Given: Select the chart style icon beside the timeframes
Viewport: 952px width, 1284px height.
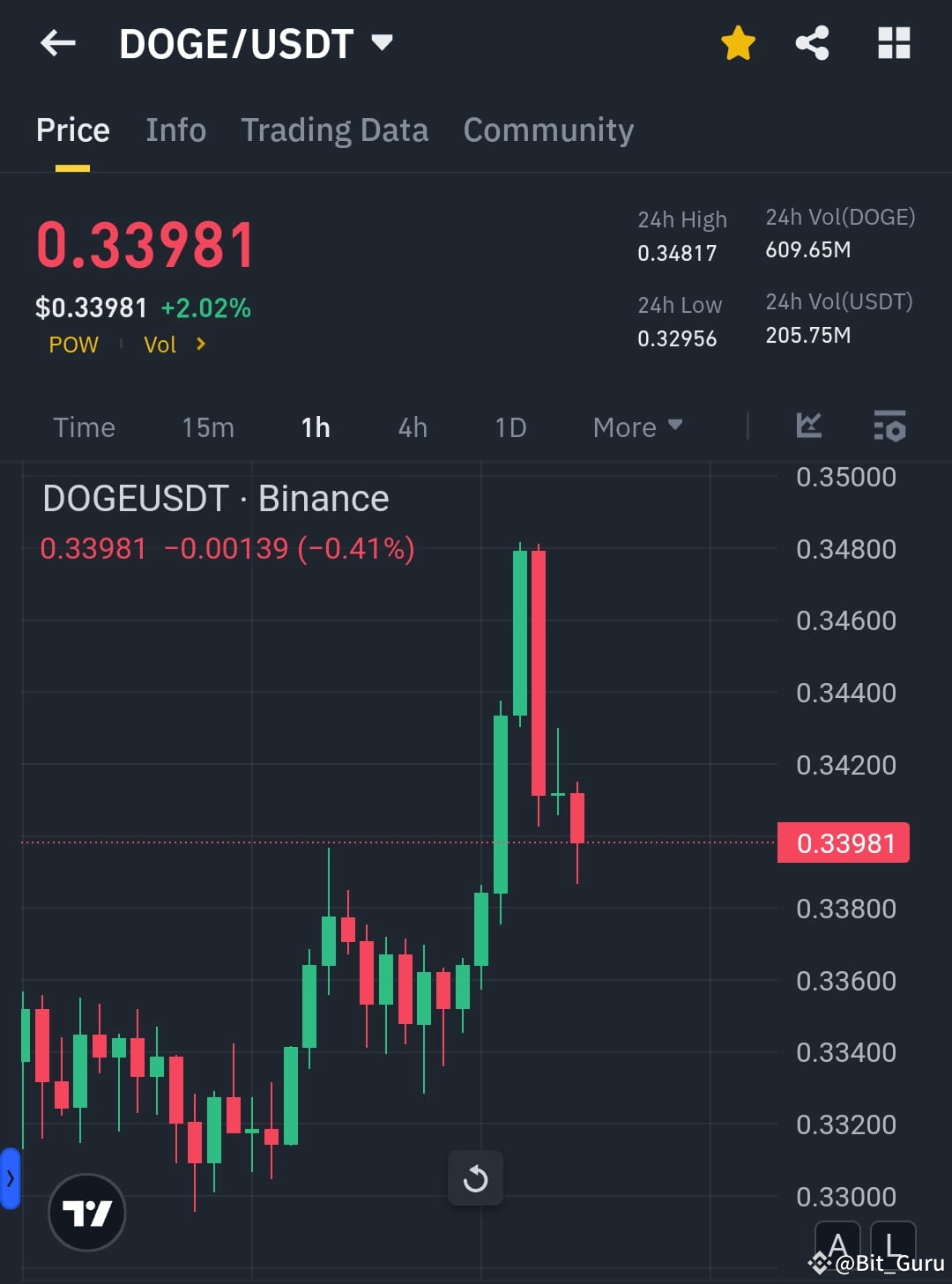Looking at the screenshot, I should coord(808,427).
